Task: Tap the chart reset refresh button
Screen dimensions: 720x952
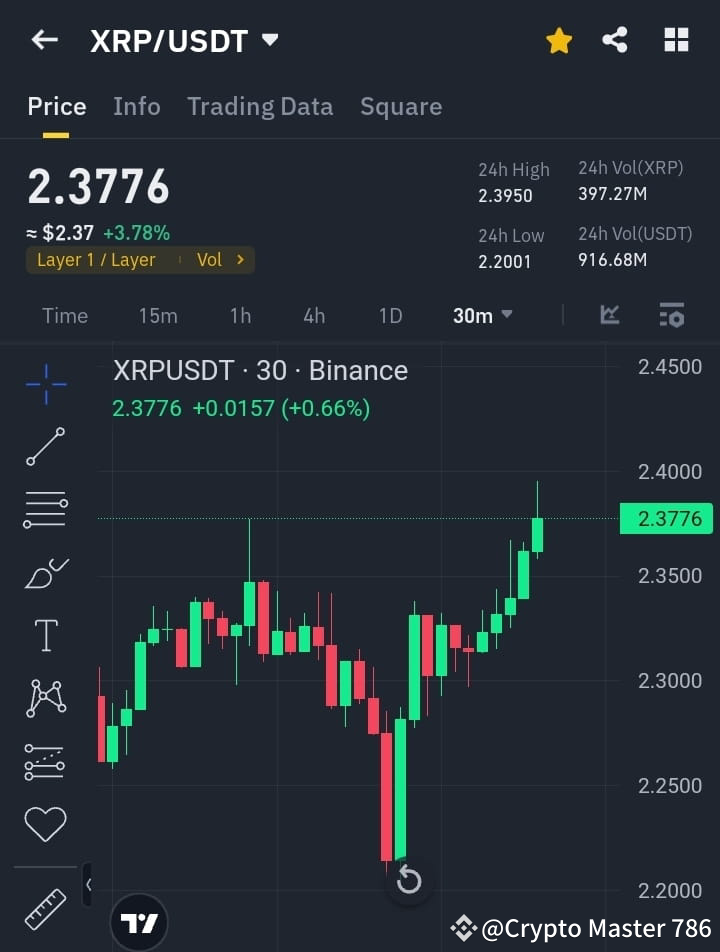Action: 408,881
